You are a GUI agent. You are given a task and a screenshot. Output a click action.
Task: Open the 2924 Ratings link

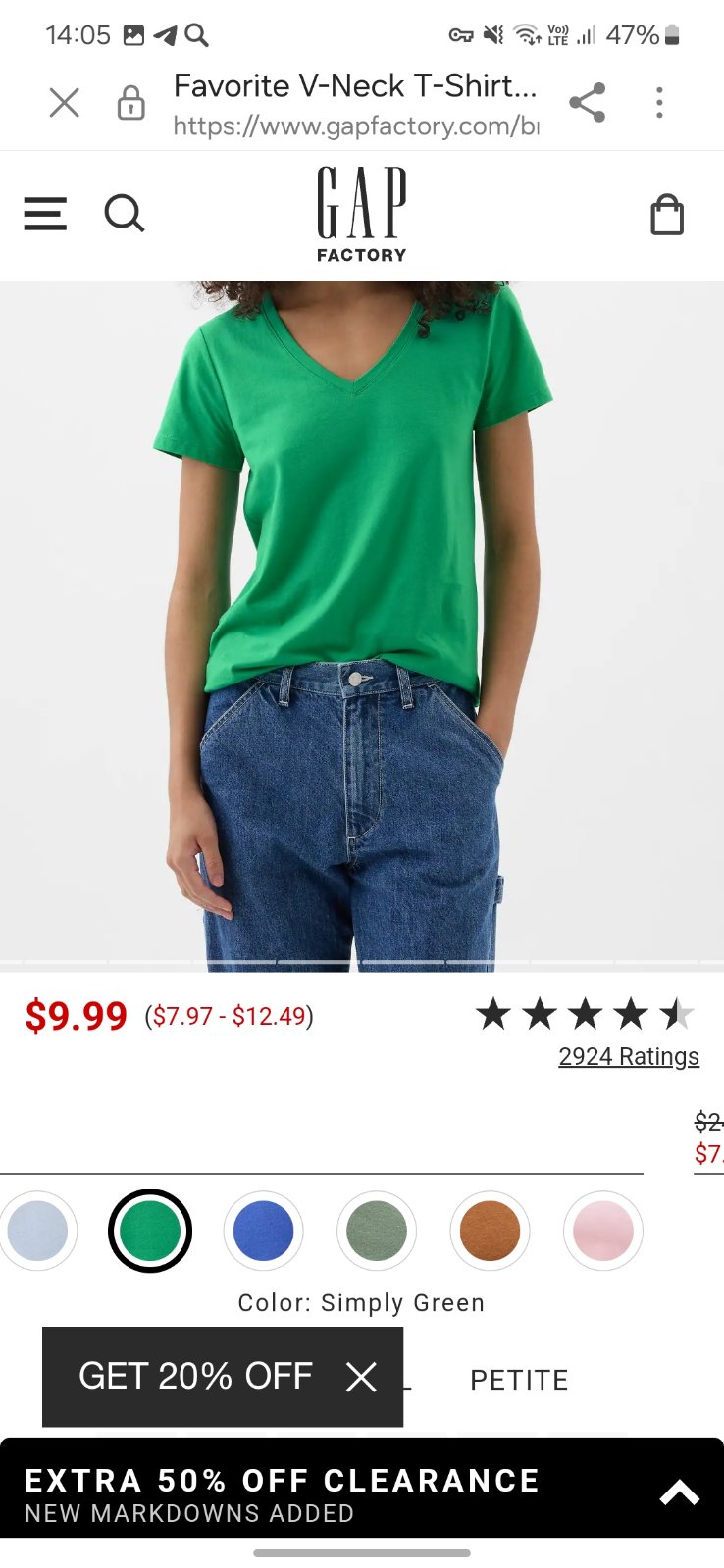pyautogui.click(x=628, y=1056)
